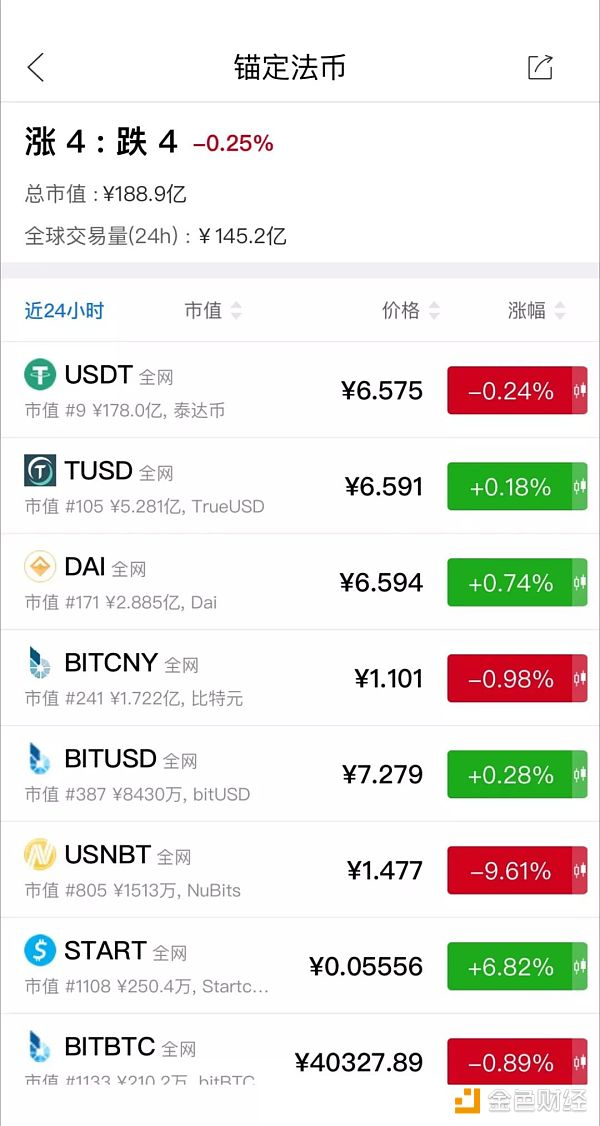The height and width of the screenshot is (1126, 600).
Task: Tap the +6.82% change button for START
Action: (x=511, y=967)
